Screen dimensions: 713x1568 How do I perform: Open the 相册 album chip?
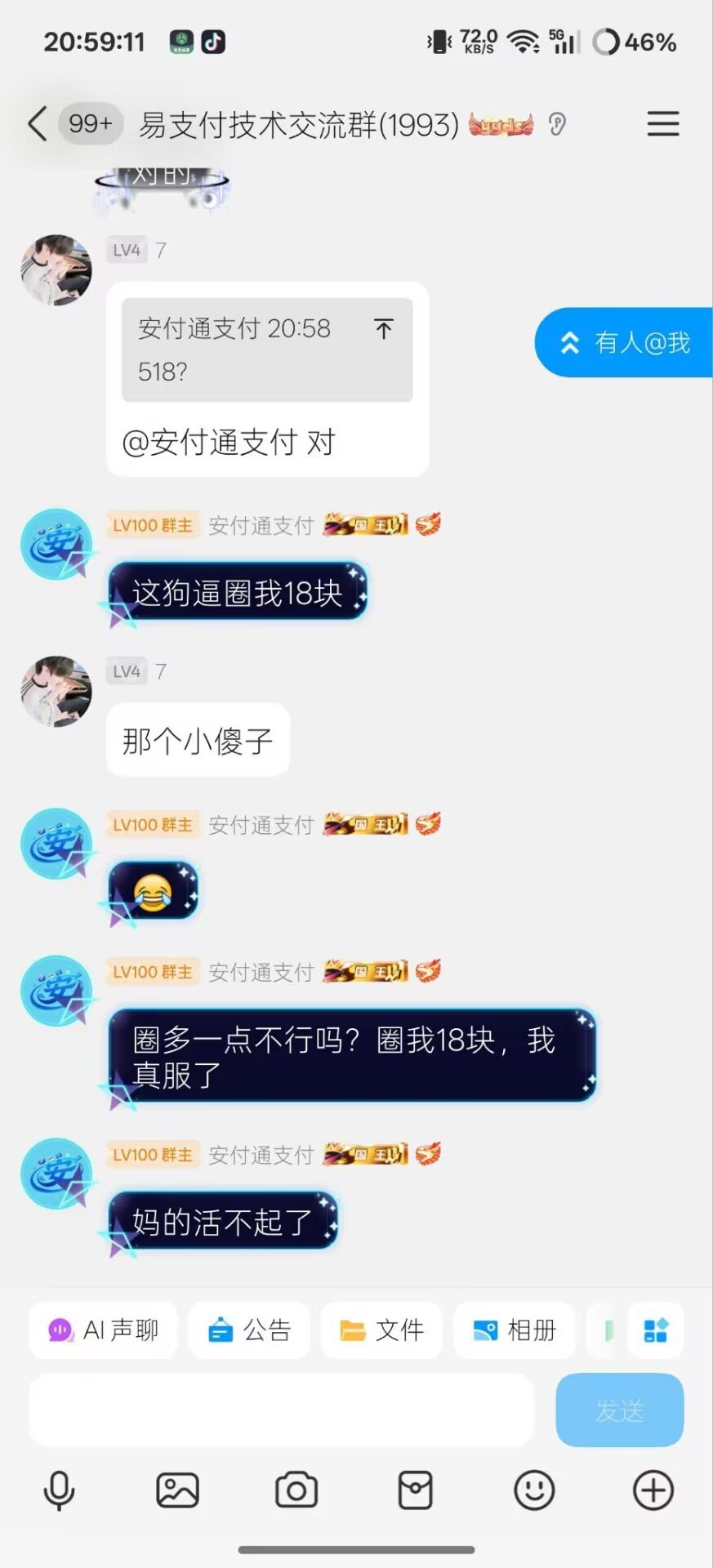point(515,1330)
